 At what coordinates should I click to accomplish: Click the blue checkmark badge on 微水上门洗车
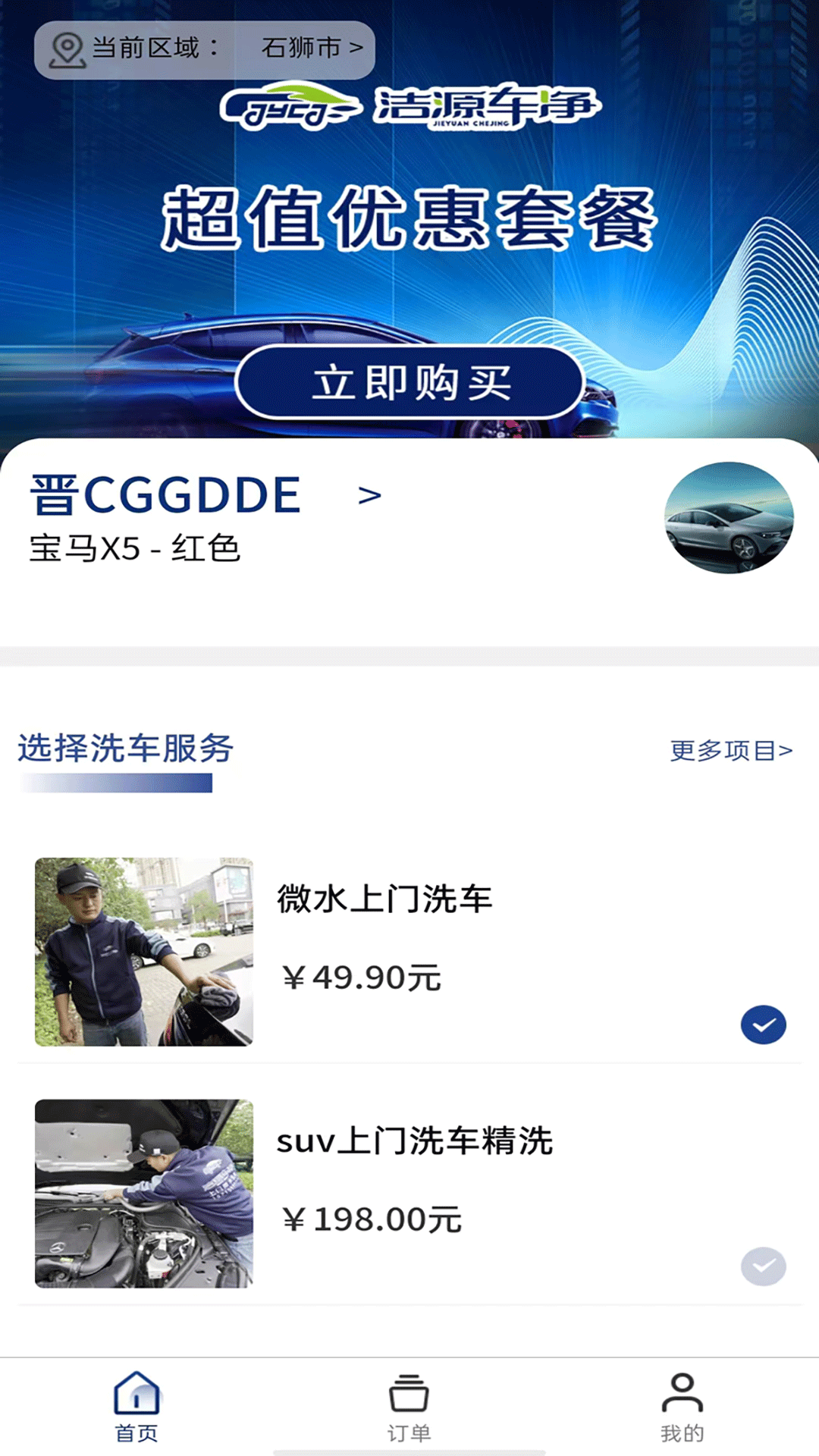(x=763, y=1025)
